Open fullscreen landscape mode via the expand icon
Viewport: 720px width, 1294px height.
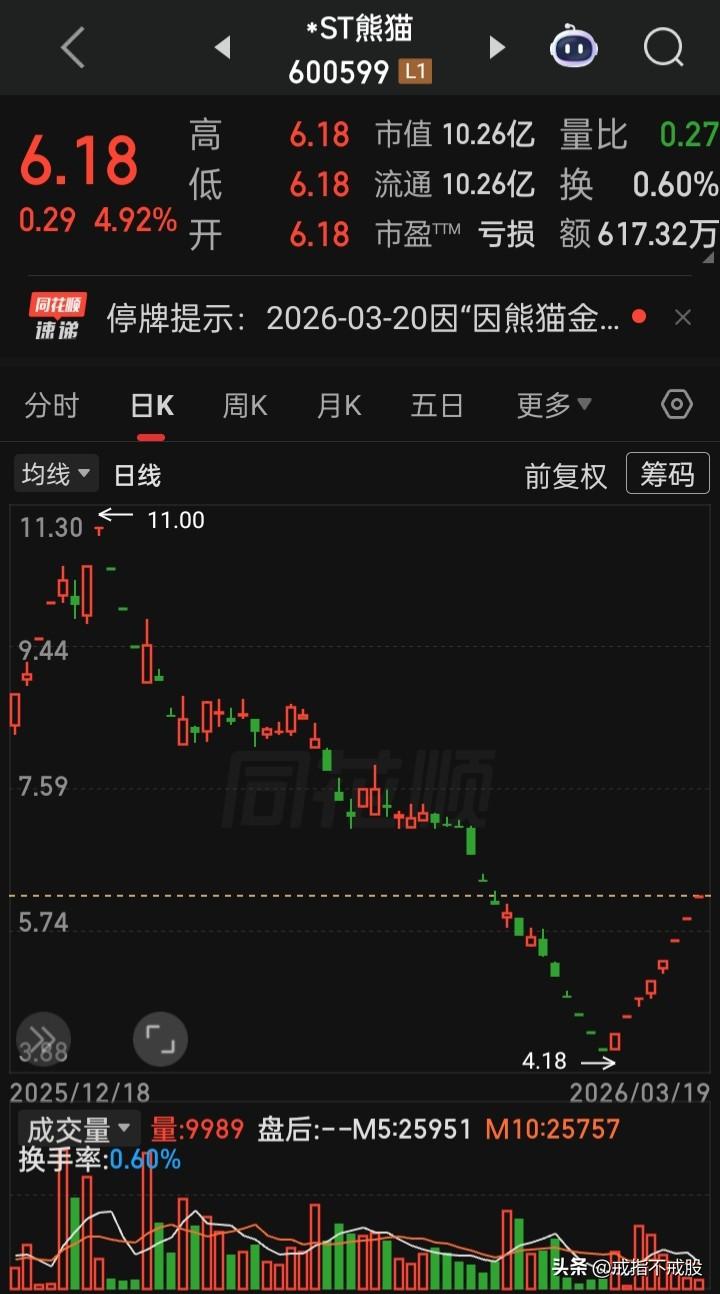(x=160, y=1038)
